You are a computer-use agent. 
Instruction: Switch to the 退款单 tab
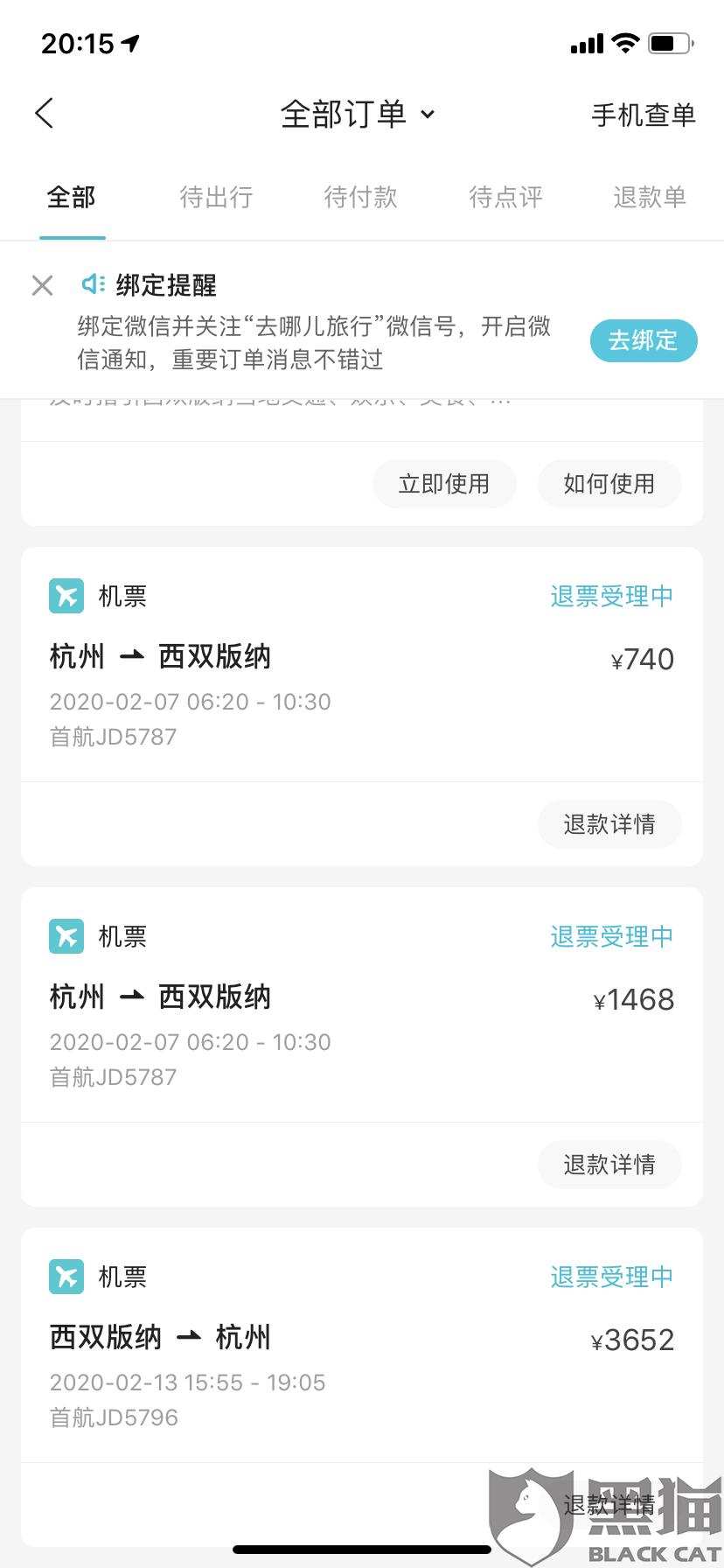650,198
